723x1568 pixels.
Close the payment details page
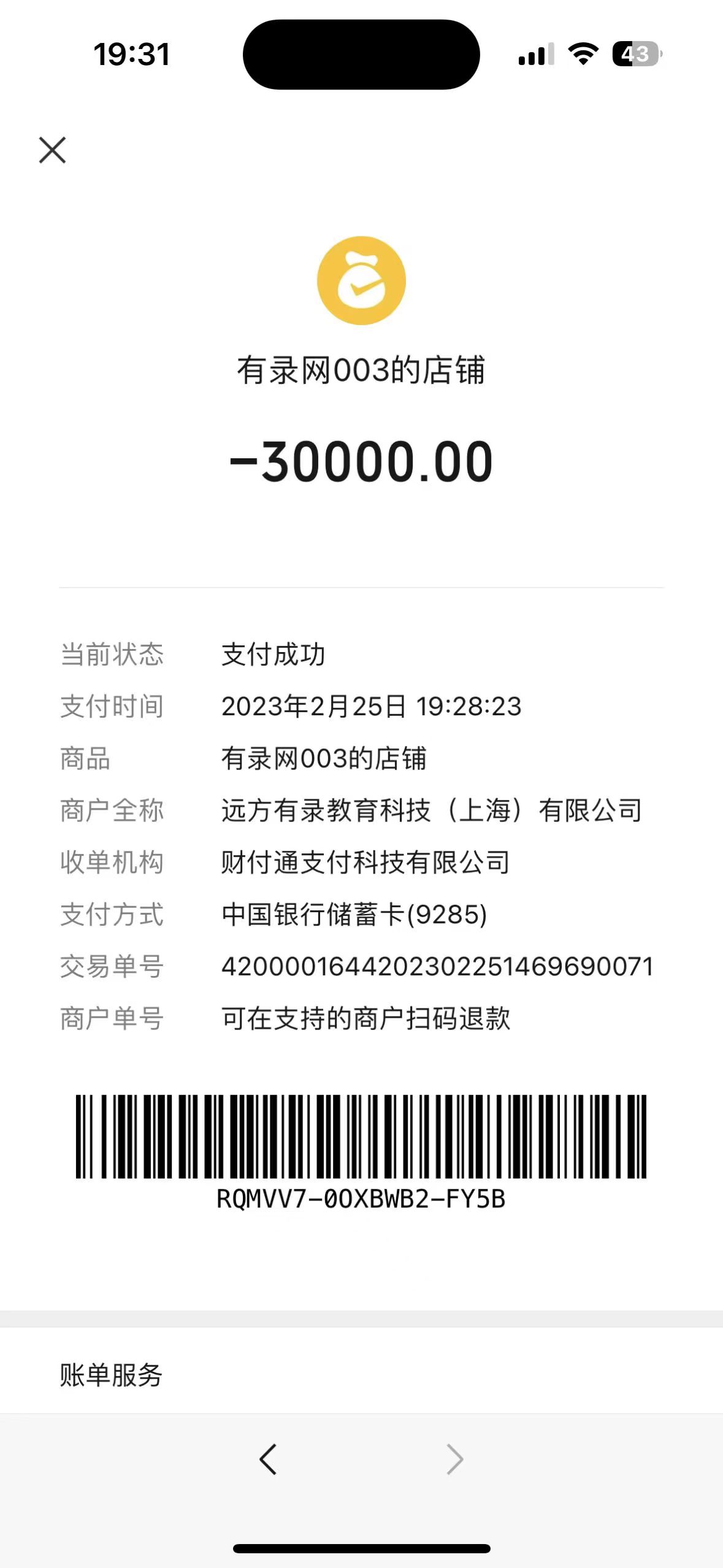pos(52,150)
